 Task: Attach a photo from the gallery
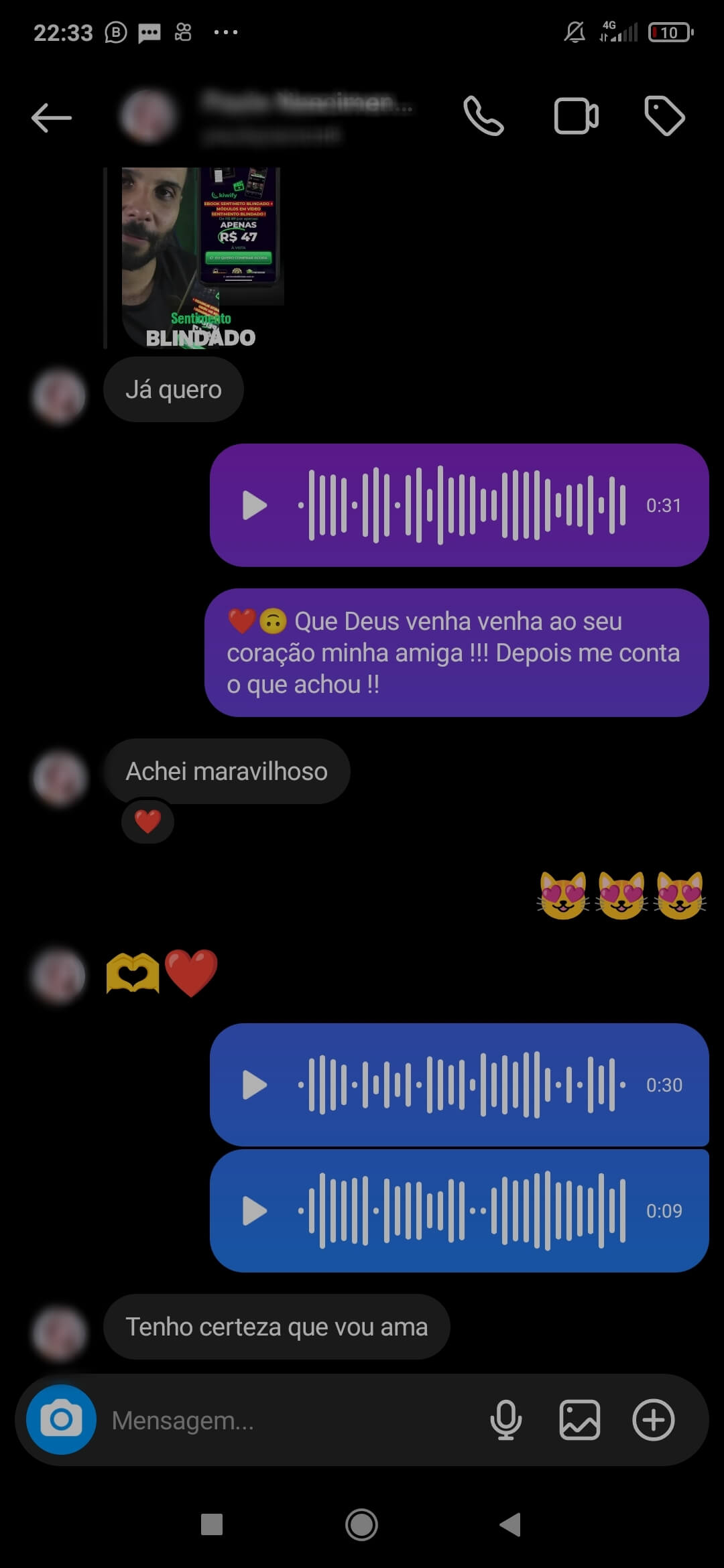click(x=579, y=1419)
